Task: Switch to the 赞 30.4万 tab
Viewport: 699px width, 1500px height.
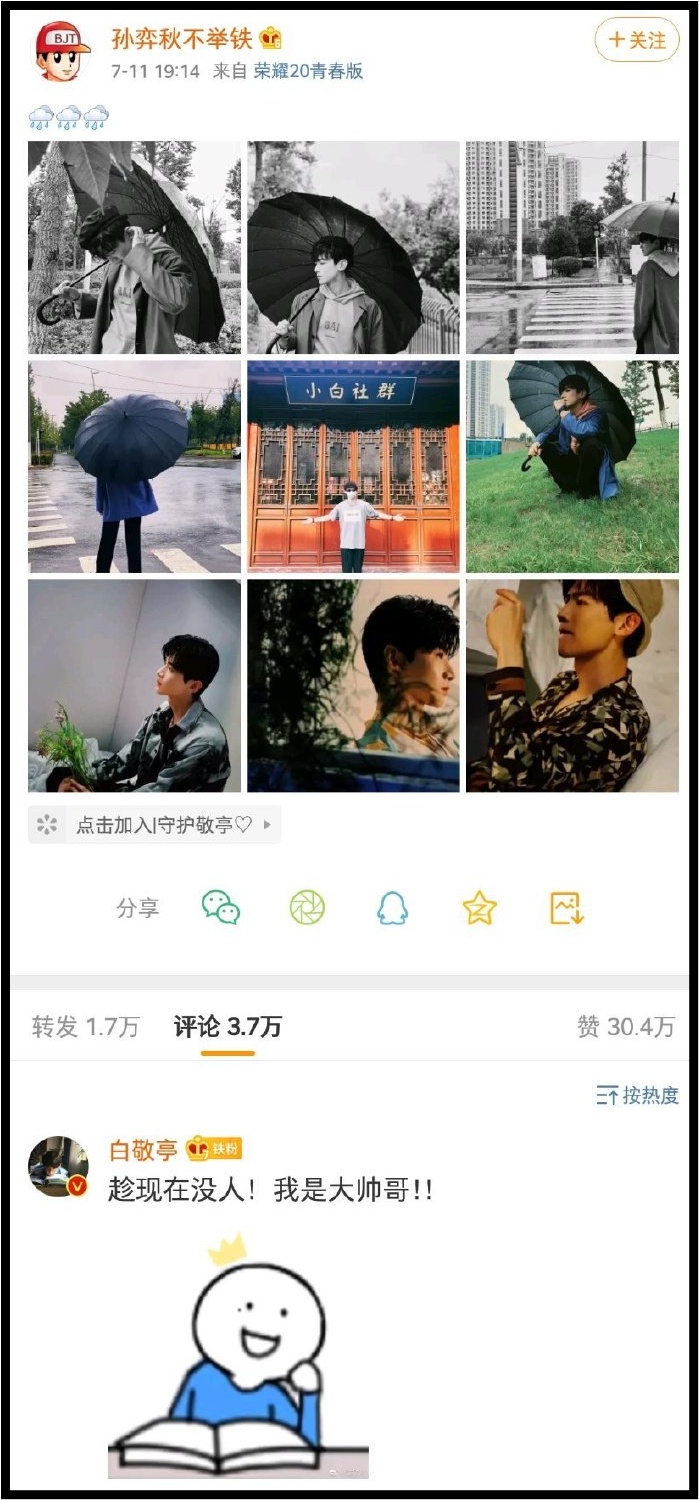Action: tap(625, 1027)
